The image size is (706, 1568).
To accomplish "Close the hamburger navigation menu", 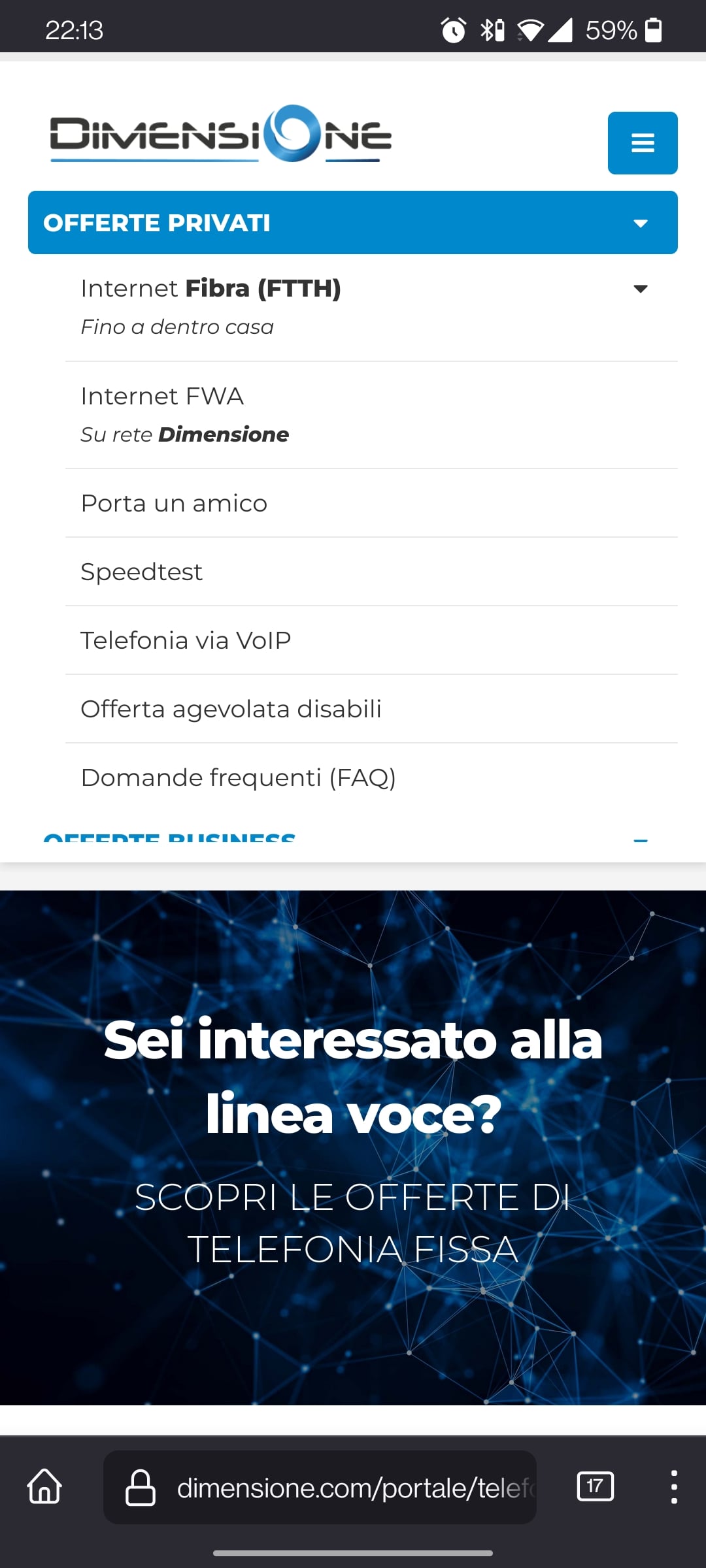I will [x=642, y=143].
